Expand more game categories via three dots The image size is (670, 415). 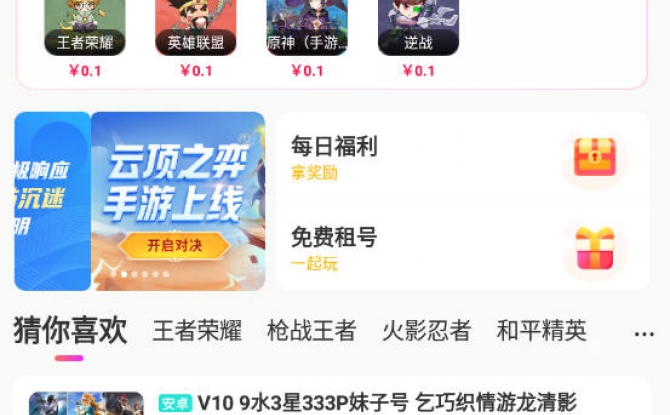[x=644, y=334]
